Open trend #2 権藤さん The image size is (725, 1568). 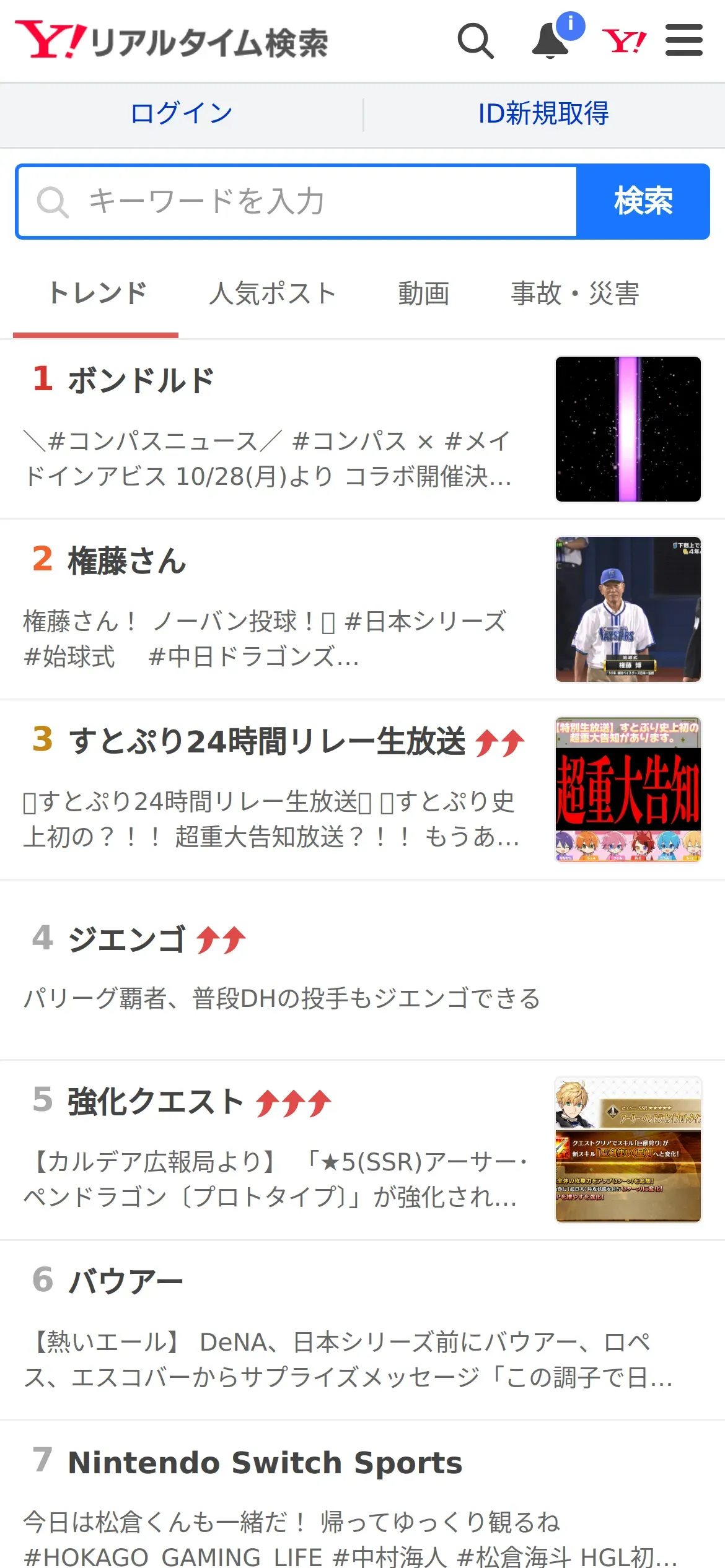pyautogui.click(x=362, y=609)
